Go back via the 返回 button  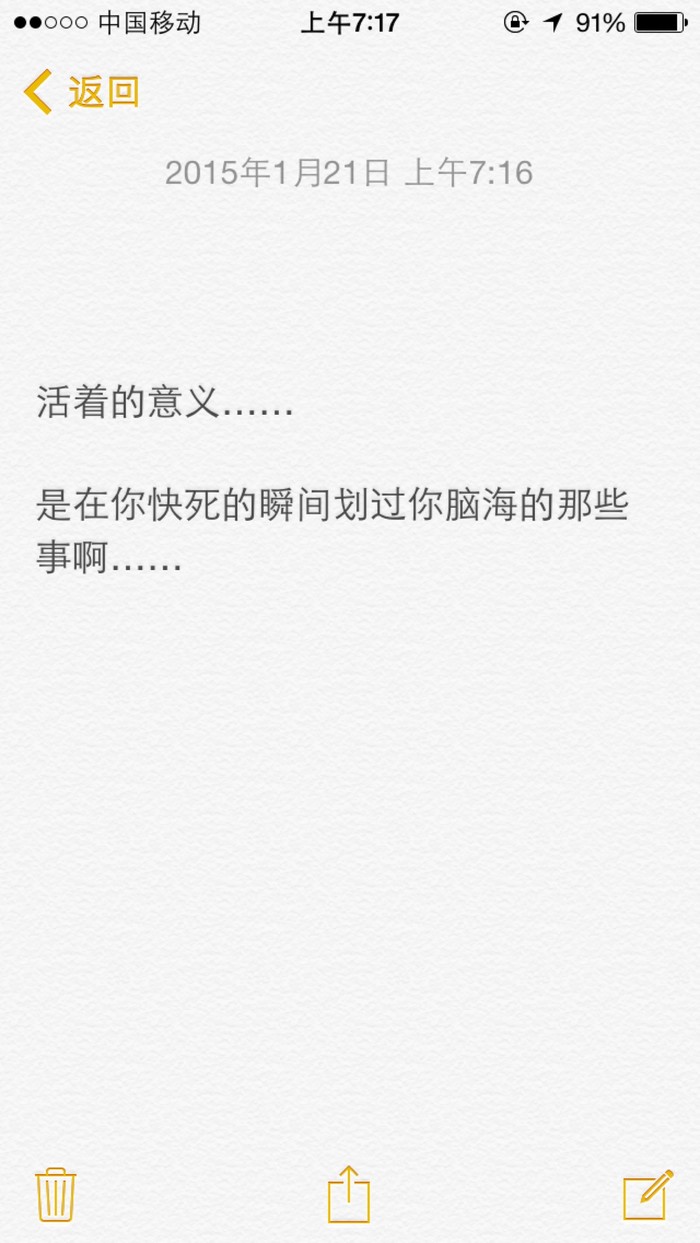pyautogui.click(x=82, y=93)
